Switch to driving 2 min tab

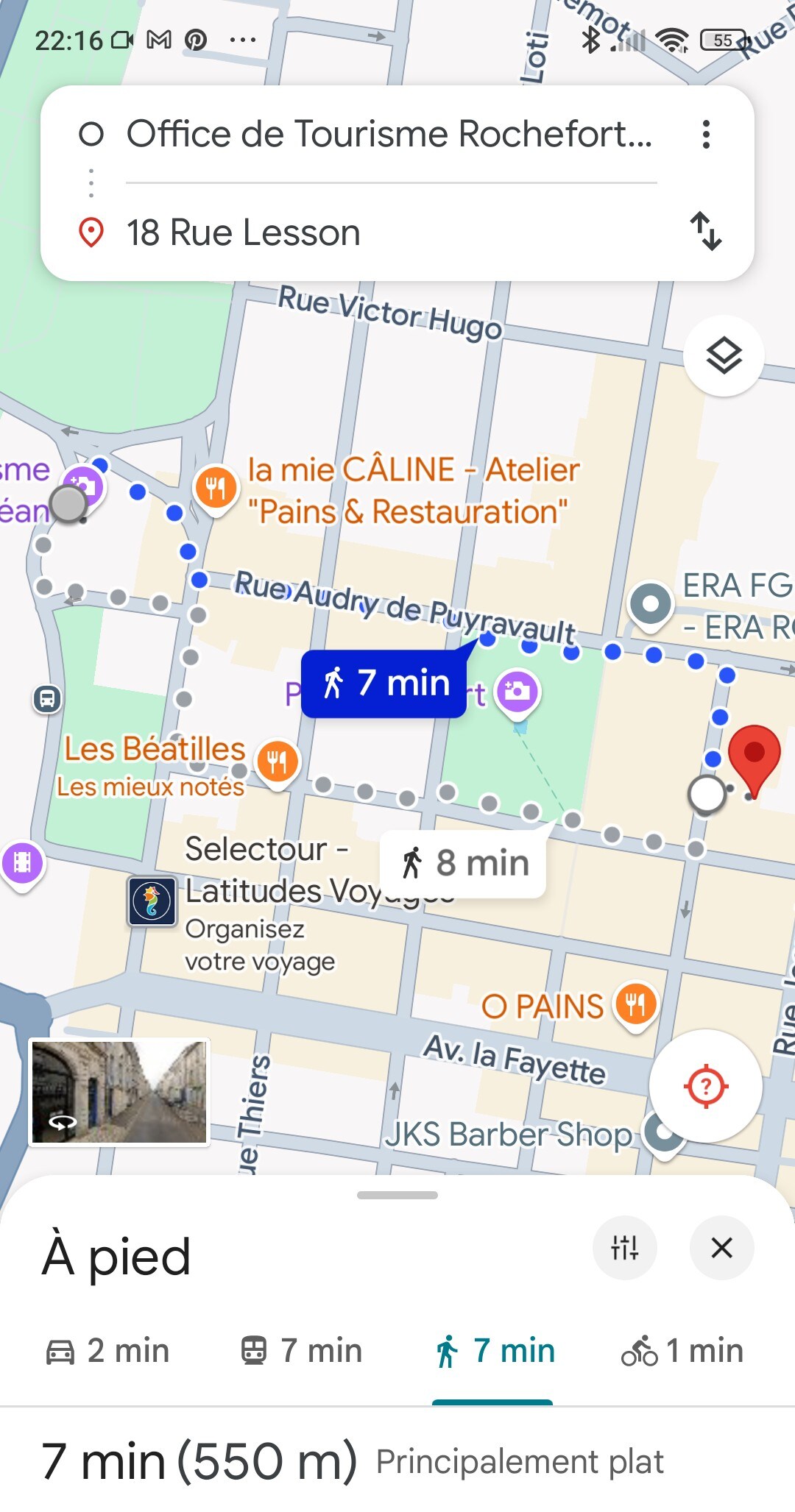[x=107, y=1351]
